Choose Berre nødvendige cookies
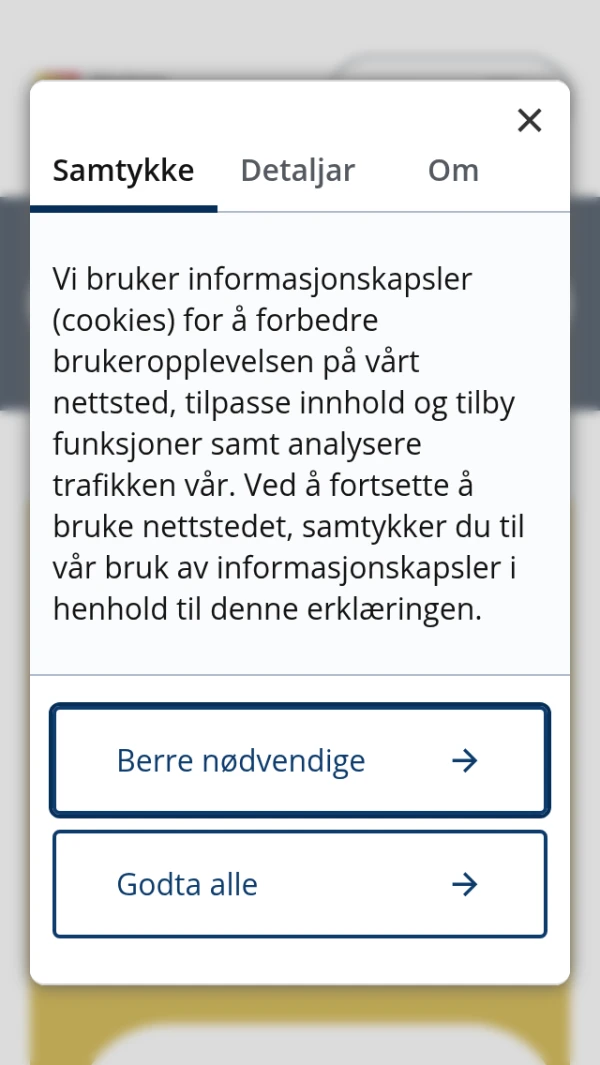The width and height of the screenshot is (600, 1065). pos(299,761)
